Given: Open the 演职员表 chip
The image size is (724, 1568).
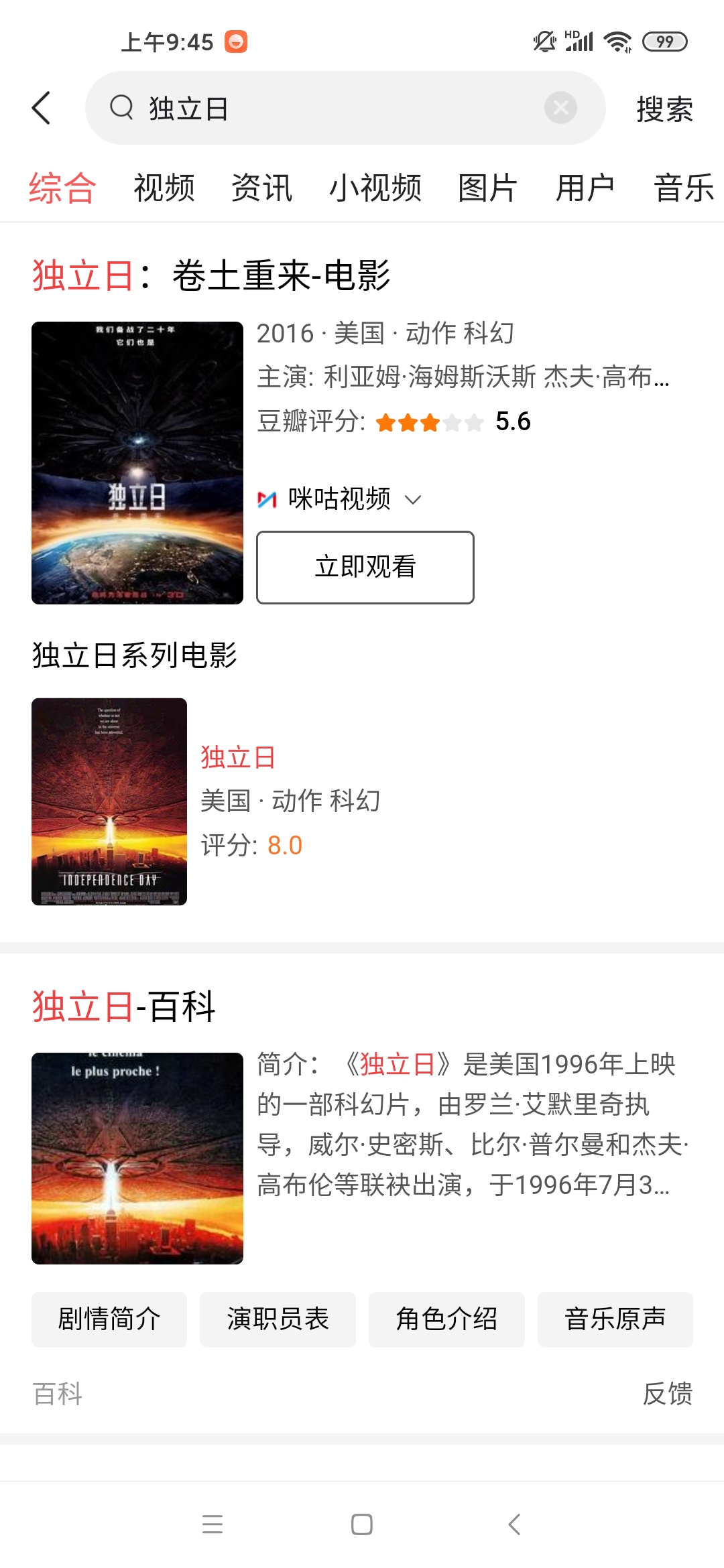Looking at the screenshot, I should click(x=278, y=1319).
